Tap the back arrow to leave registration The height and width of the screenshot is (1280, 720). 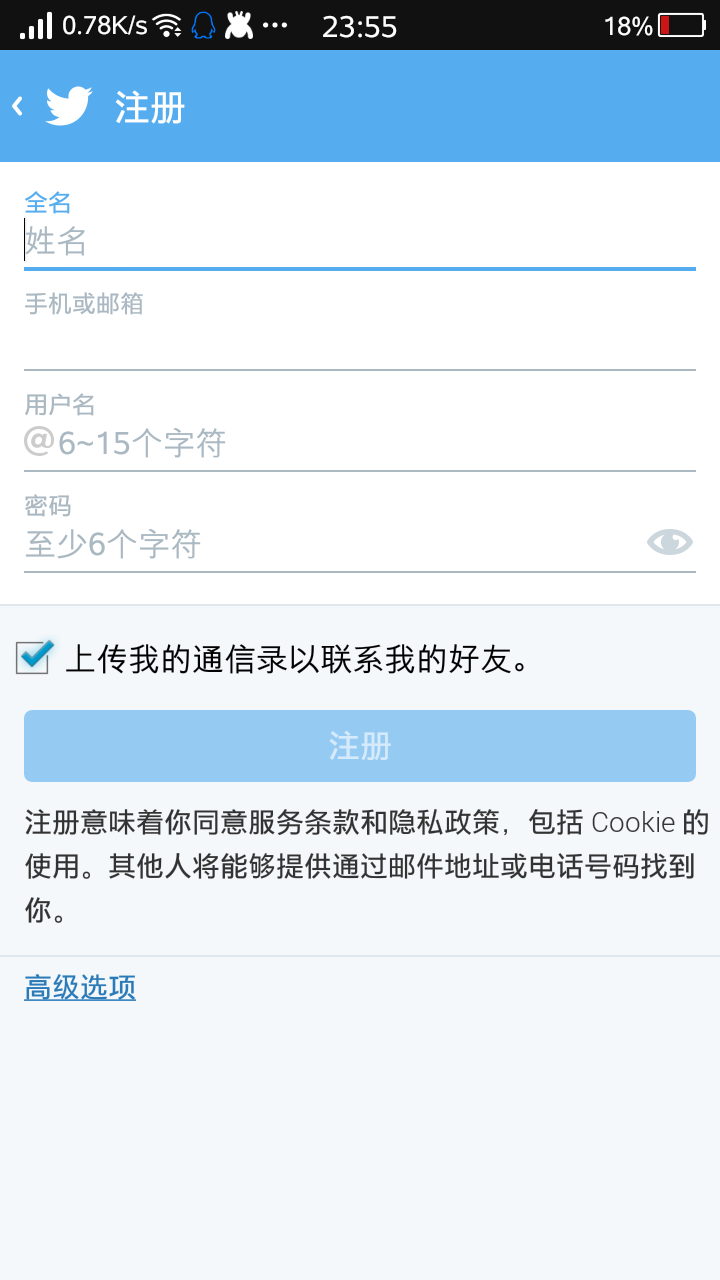pos(17,104)
